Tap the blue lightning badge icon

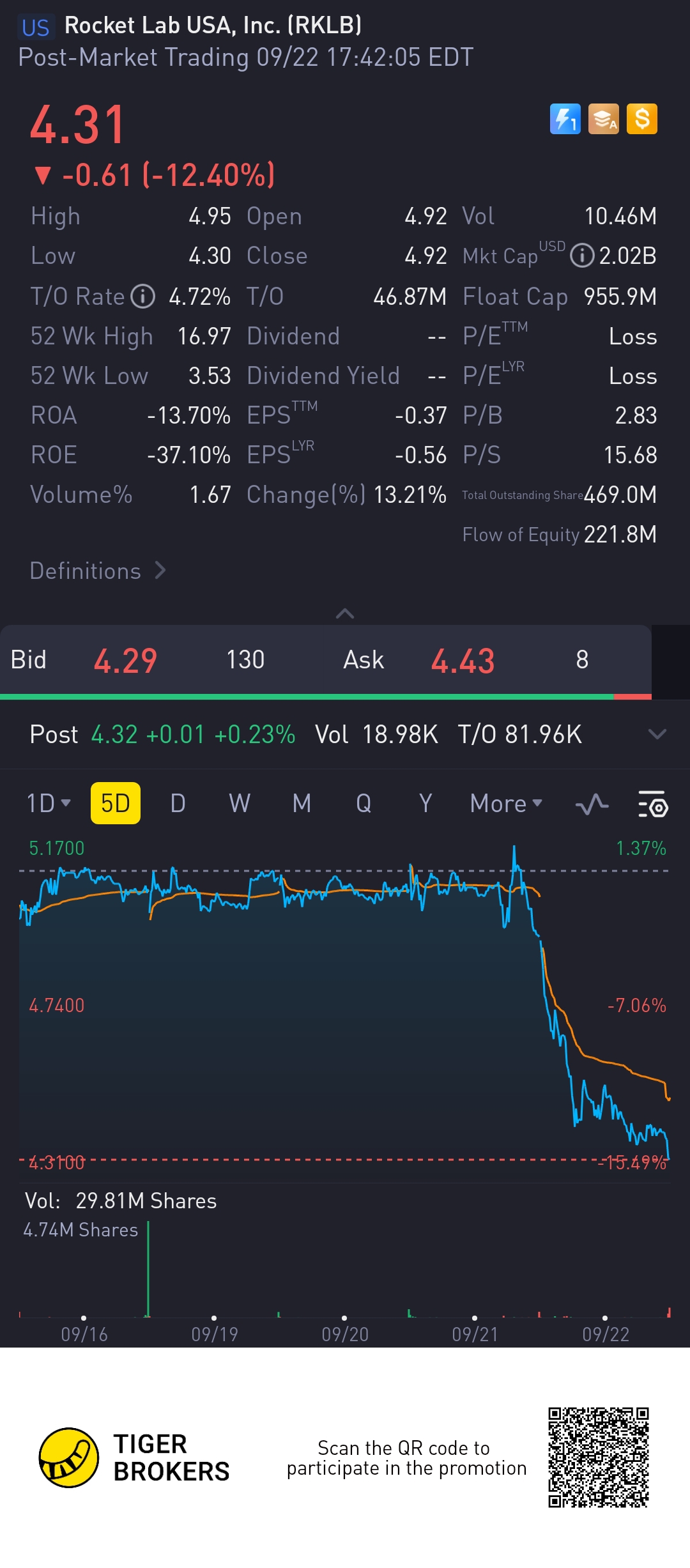pos(565,119)
